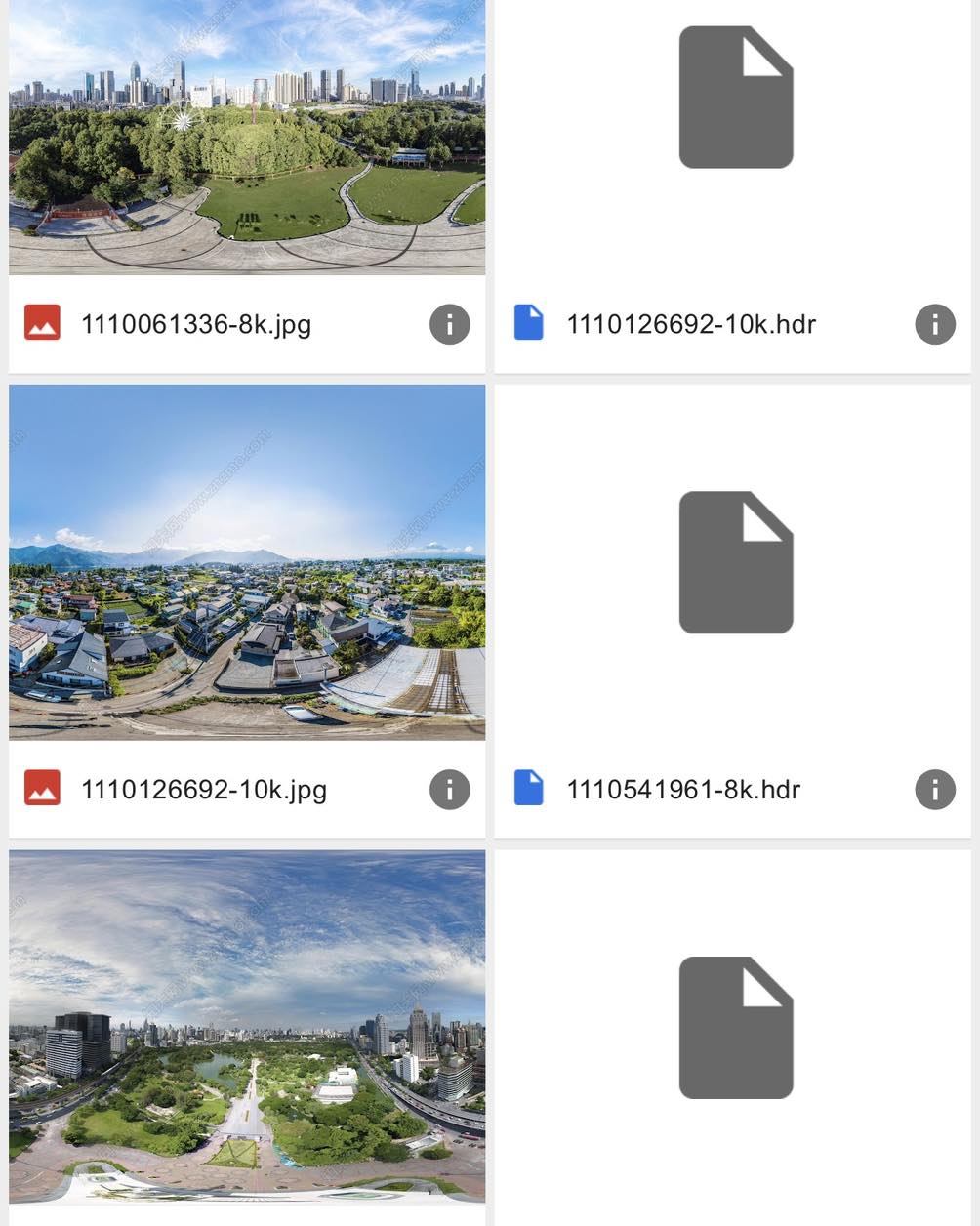Open the 1110541961-8k.hdr file

pyautogui.click(x=734, y=562)
